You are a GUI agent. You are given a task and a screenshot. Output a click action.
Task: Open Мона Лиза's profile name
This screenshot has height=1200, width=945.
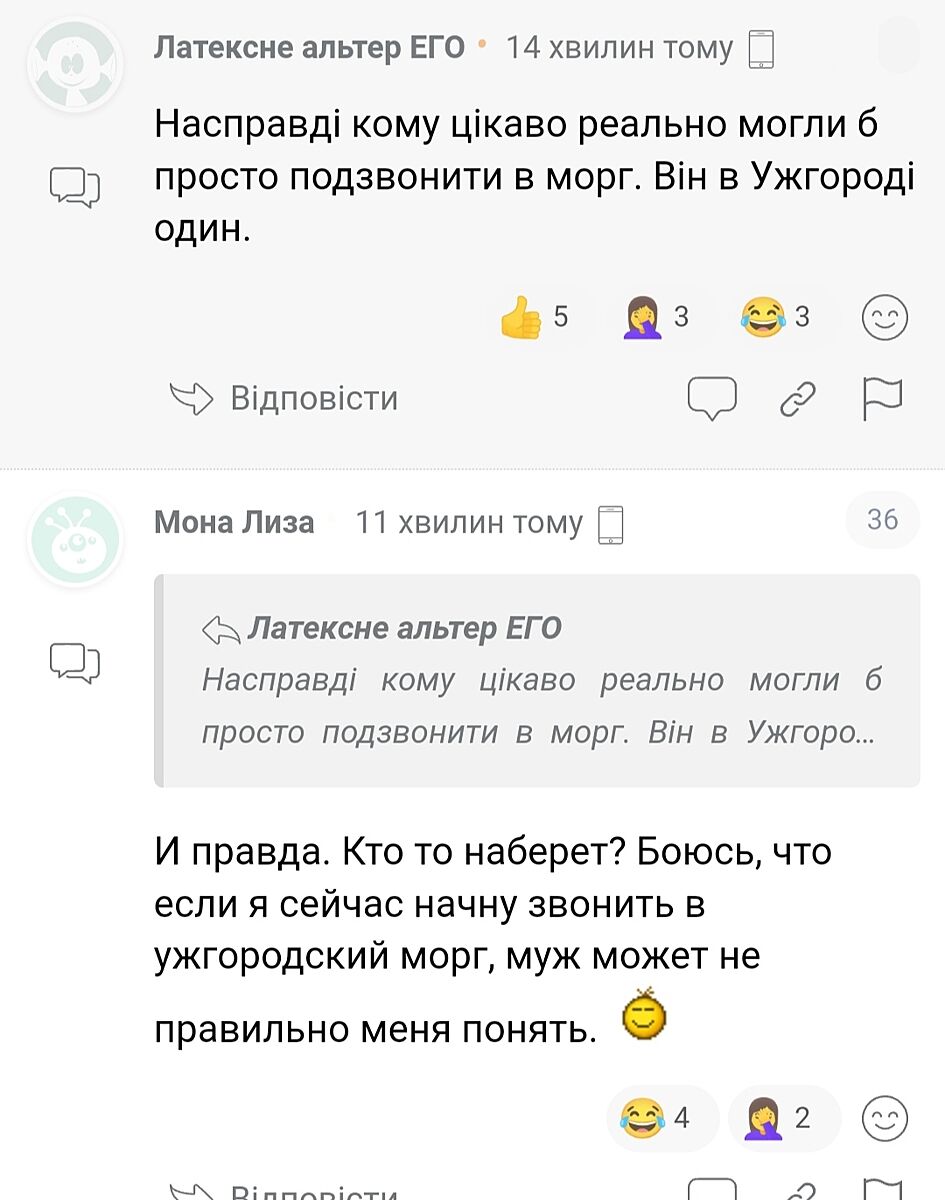click(x=234, y=522)
